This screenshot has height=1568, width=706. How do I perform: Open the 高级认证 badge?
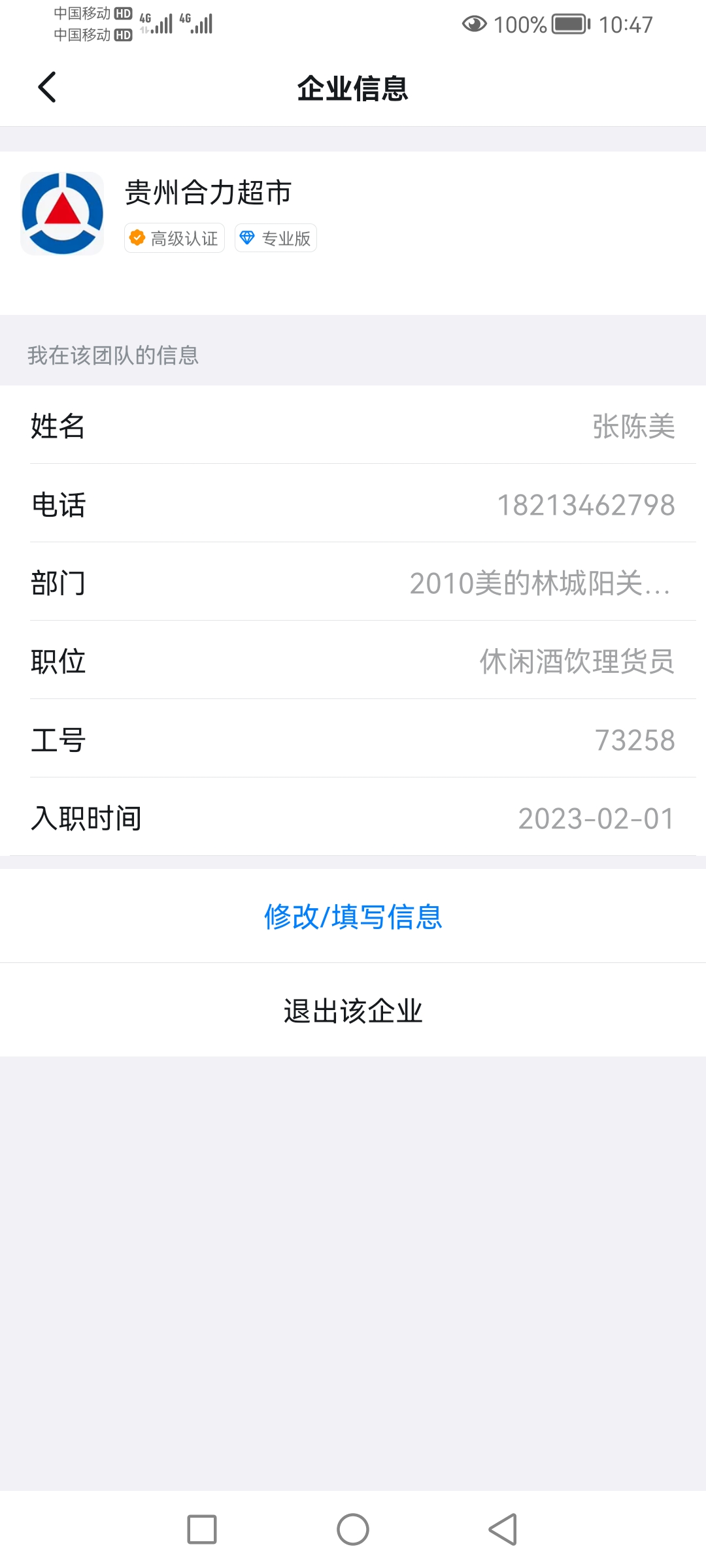[175, 238]
